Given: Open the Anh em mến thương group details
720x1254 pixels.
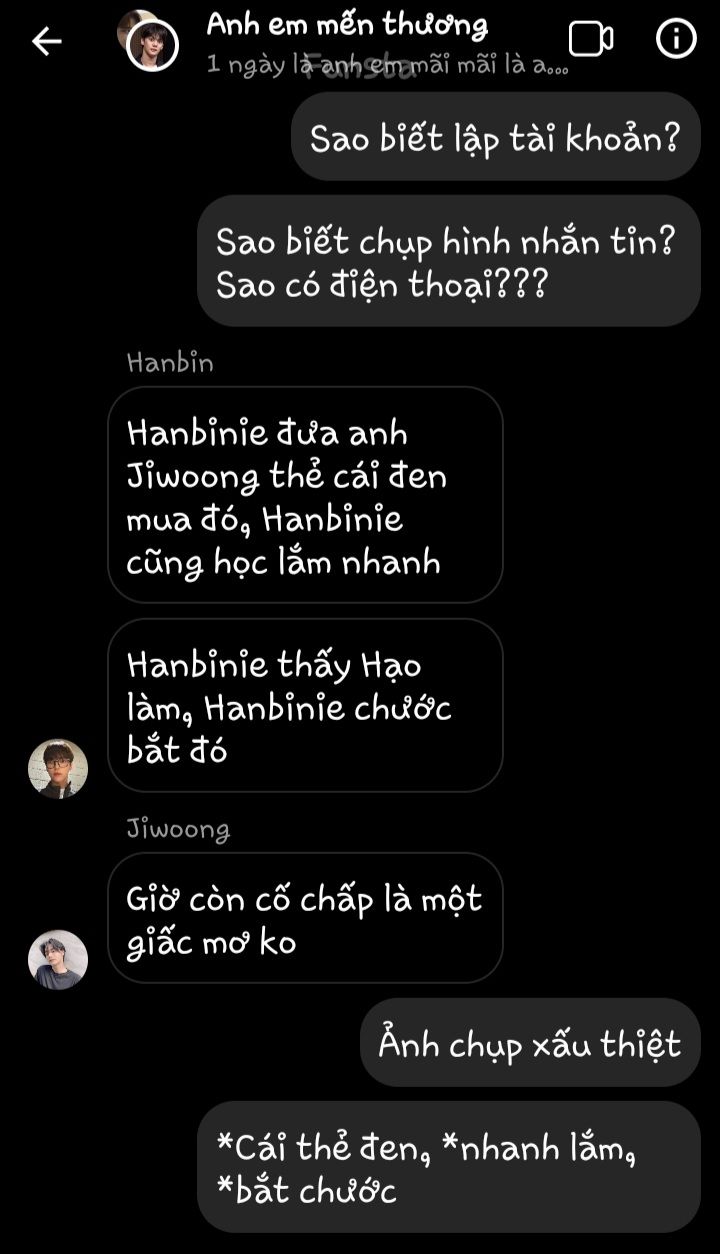Looking at the screenshot, I should coord(346,26).
